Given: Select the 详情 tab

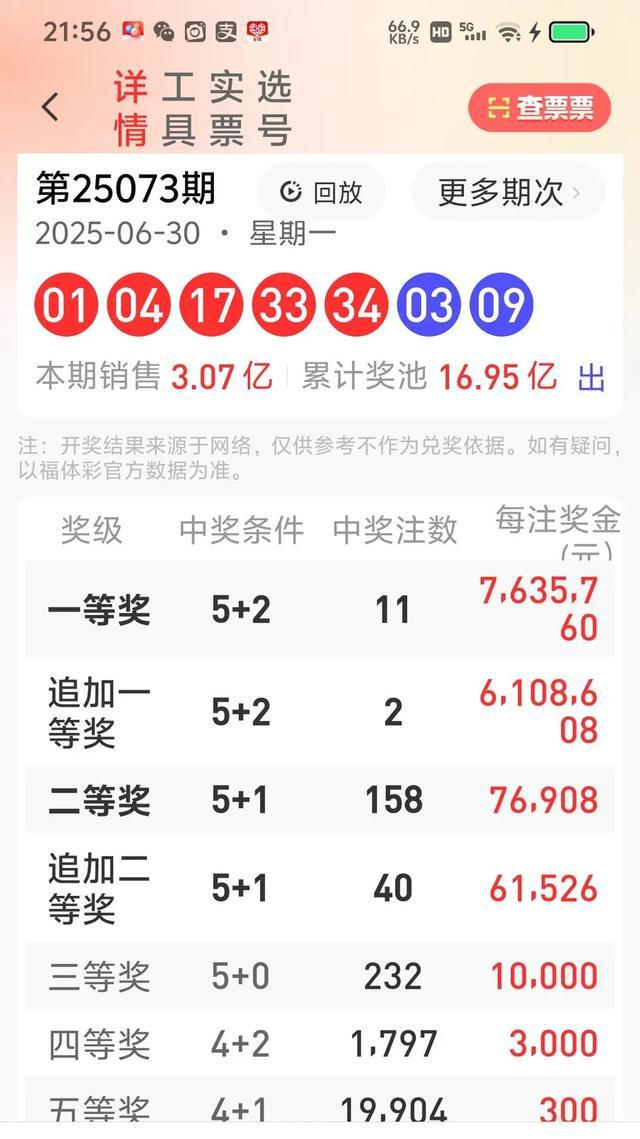Looking at the screenshot, I should 131,108.
